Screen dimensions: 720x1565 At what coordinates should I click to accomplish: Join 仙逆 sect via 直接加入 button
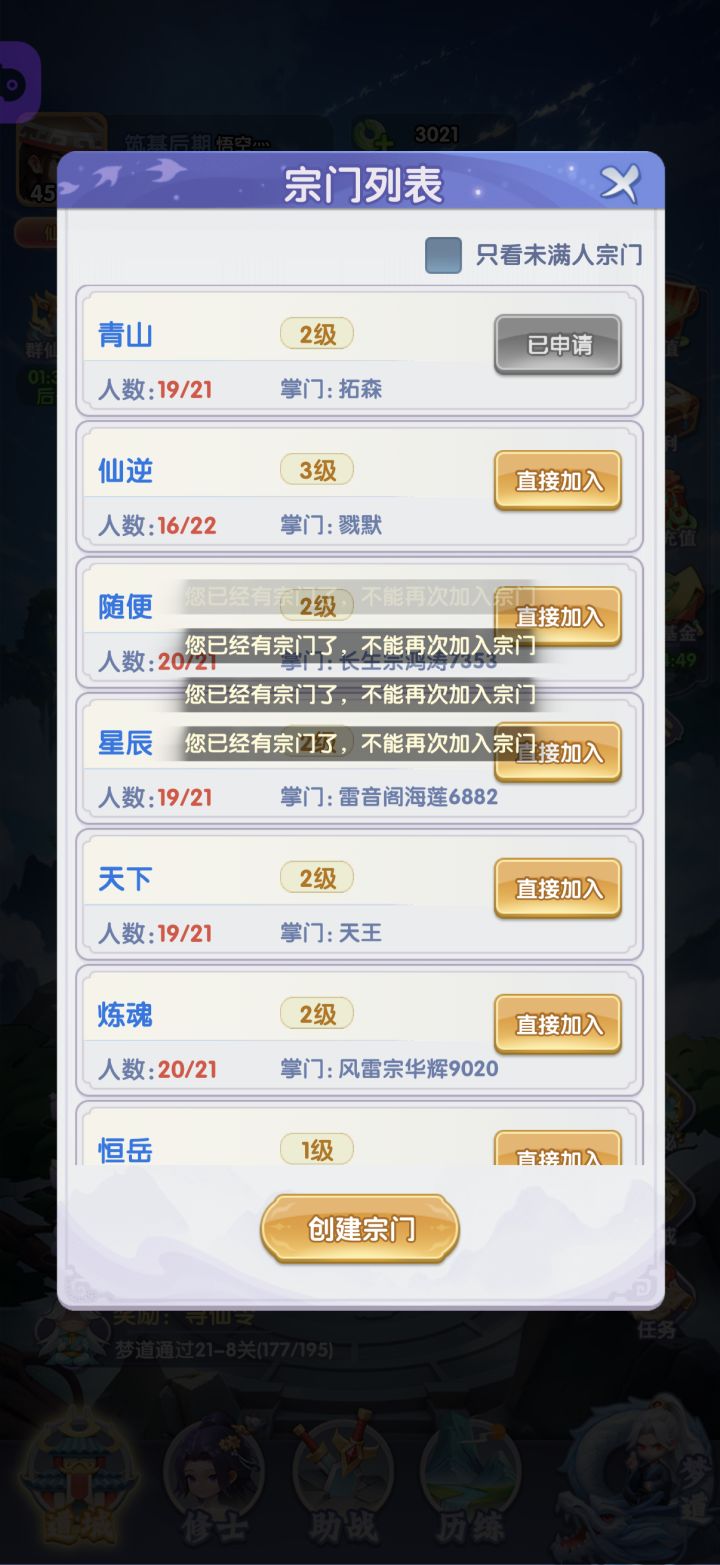(x=557, y=481)
